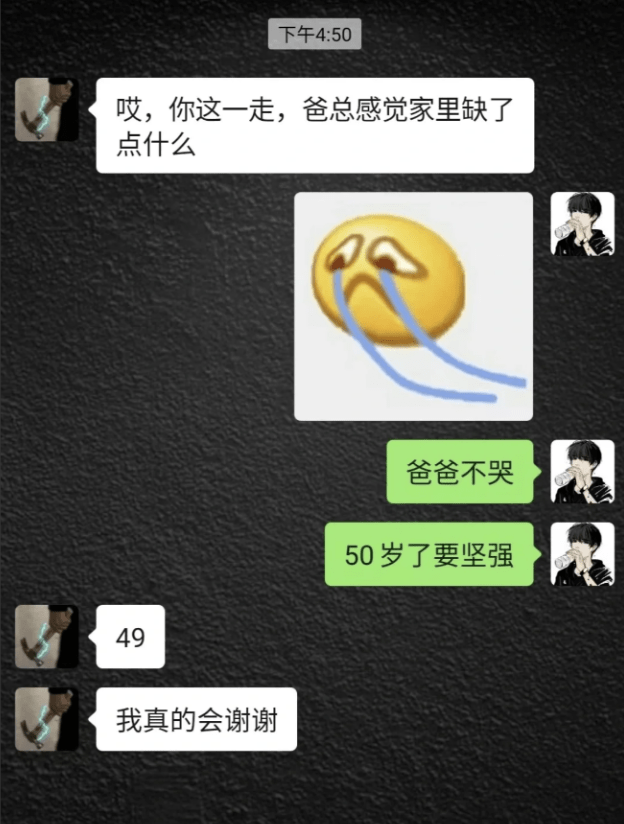Screen dimensions: 624x824
Task: Open sender avatar beside 我真的会谢谢
Action: 46,719
